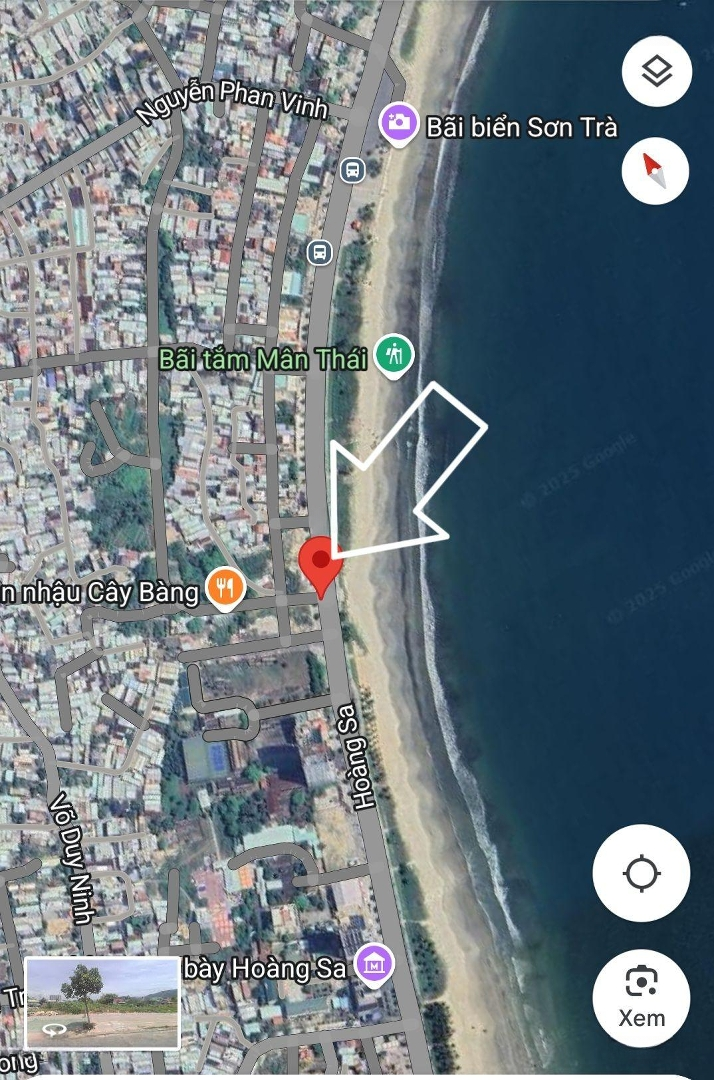
Task: Select the bus stop above Bãi tắm Mân Thái
Action: (319, 251)
